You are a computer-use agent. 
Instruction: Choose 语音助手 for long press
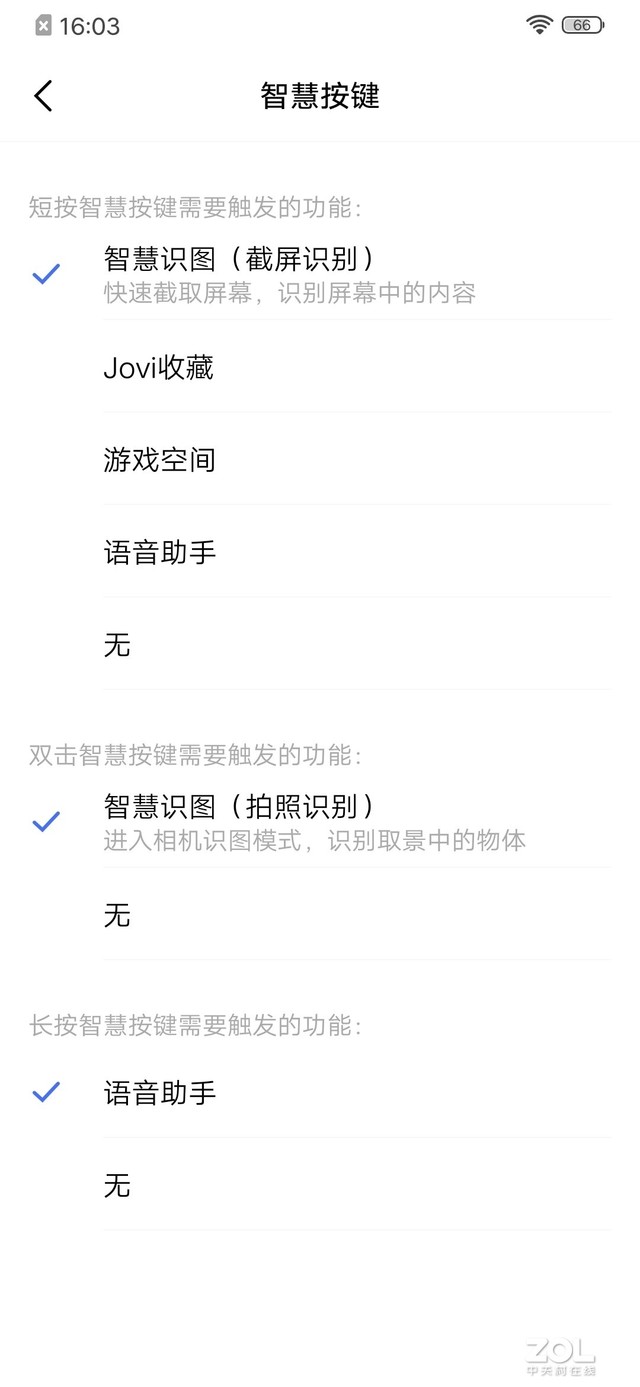(x=320, y=1092)
